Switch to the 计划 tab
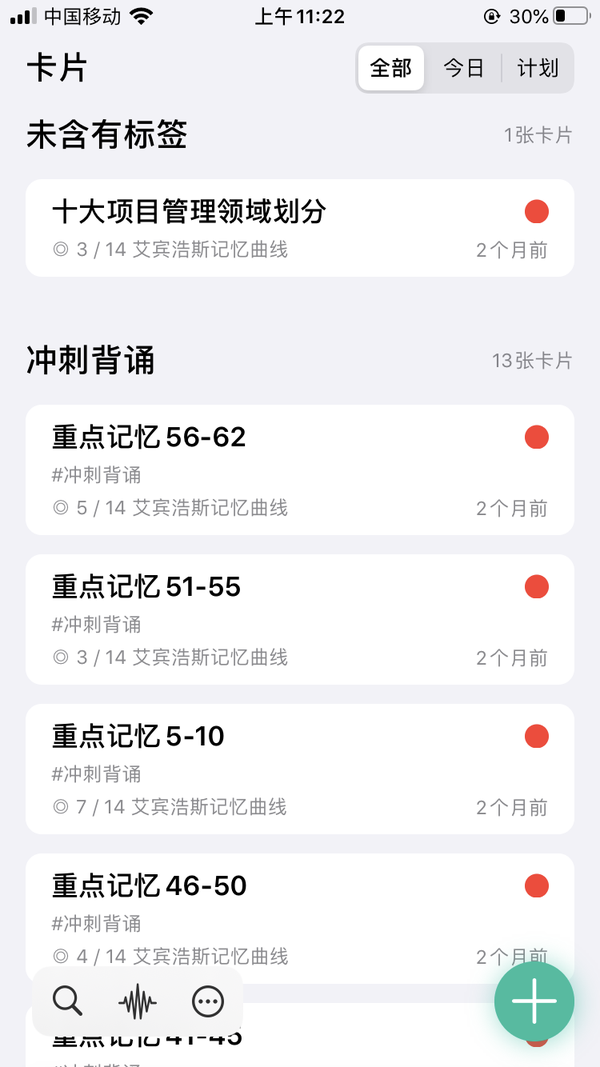The height and width of the screenshot is (1067, 600). point(537,68)
